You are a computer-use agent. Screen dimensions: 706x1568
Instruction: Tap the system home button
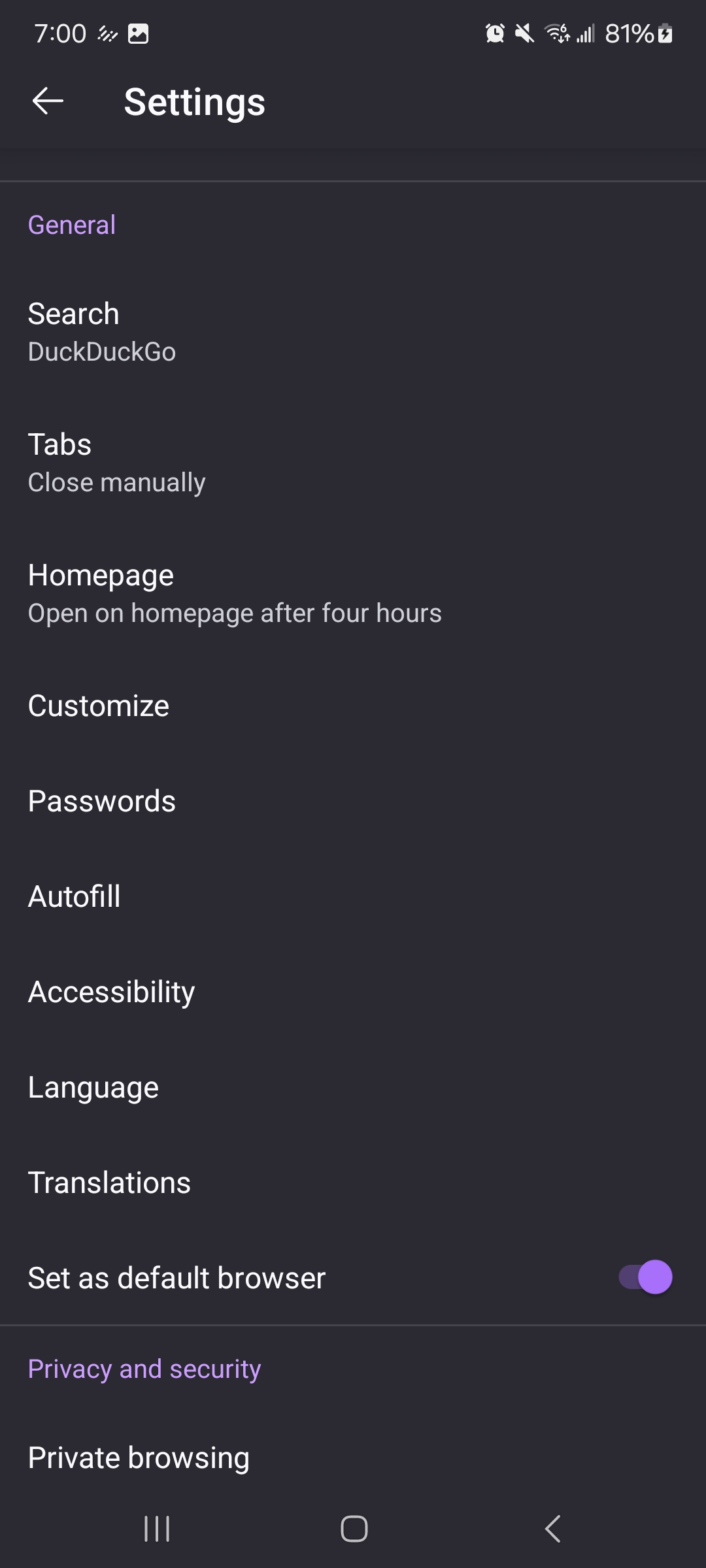[x=354, y=1529]
